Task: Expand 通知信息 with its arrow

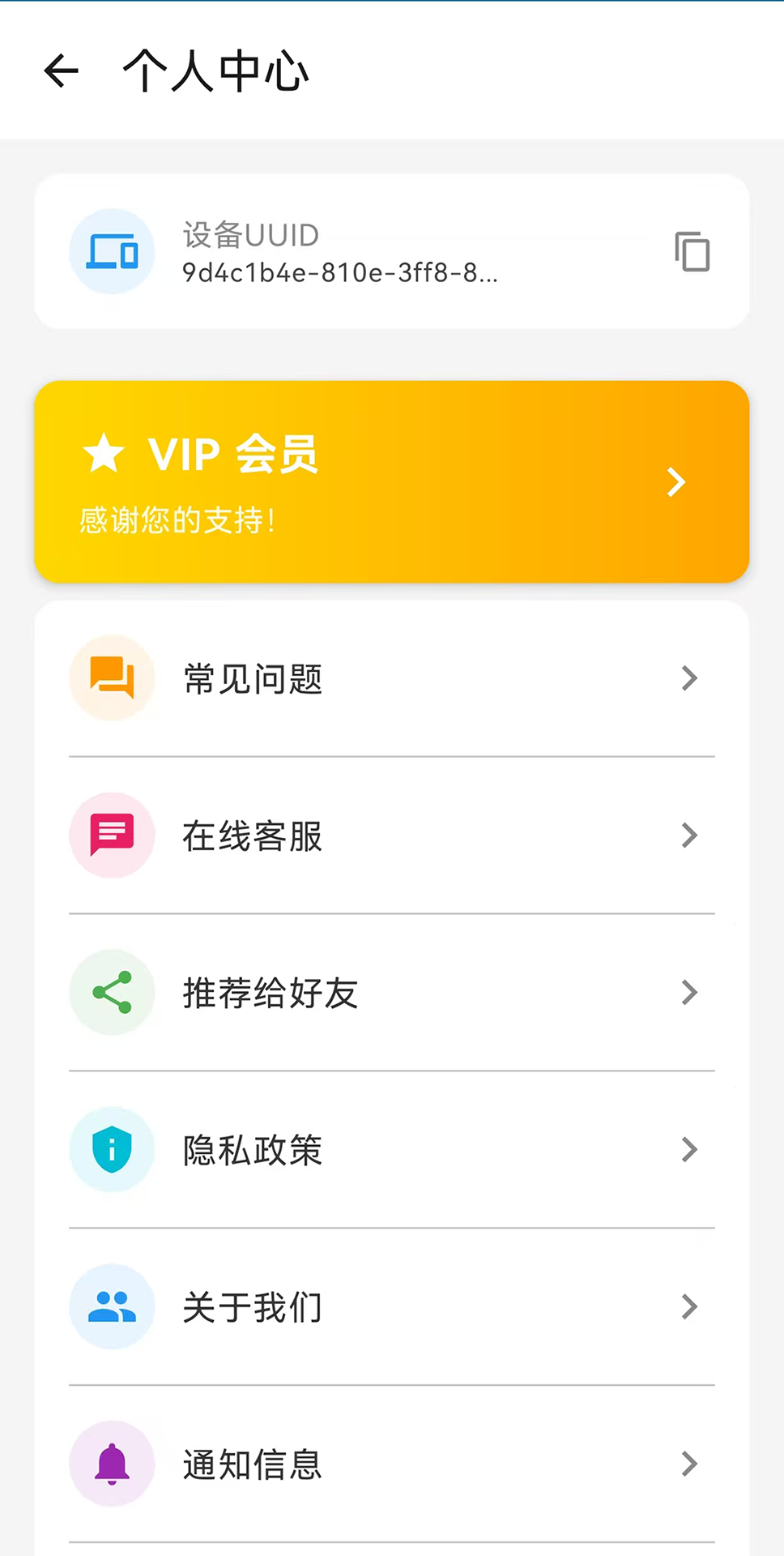Action: [689, 1464]
